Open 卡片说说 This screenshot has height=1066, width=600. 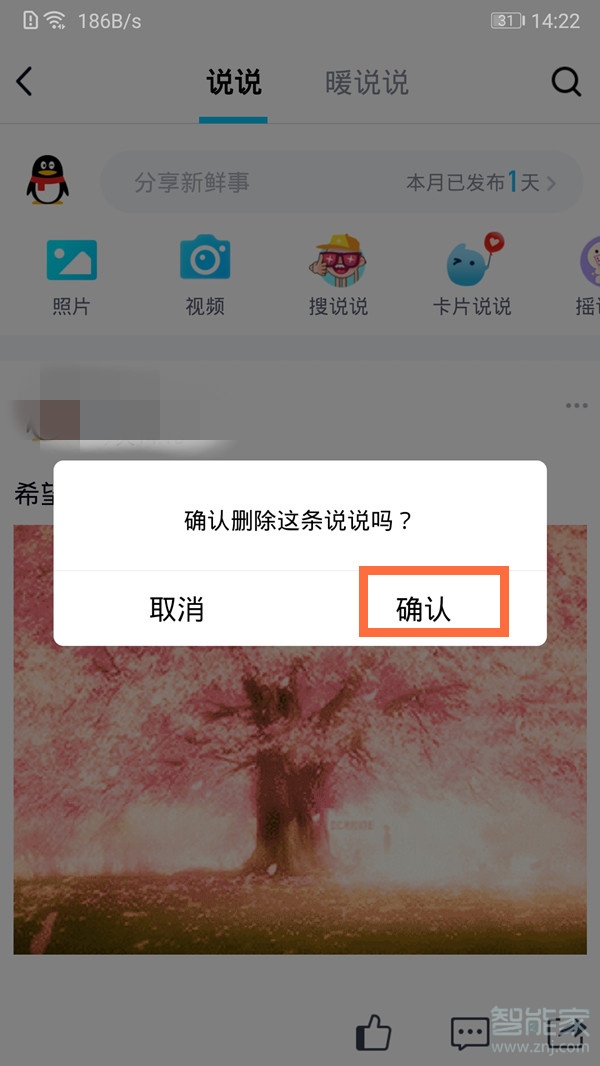472,275
